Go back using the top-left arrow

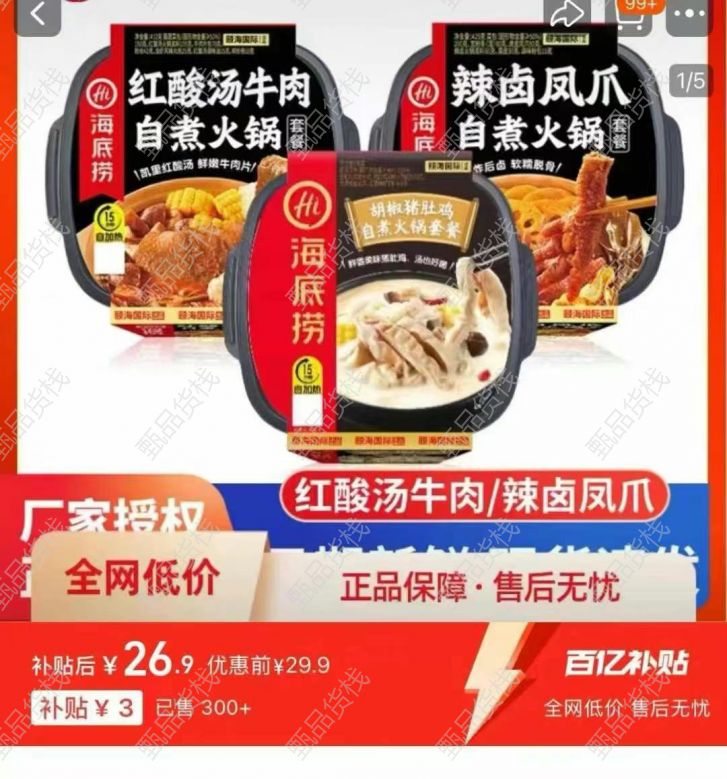click(38, 15)
